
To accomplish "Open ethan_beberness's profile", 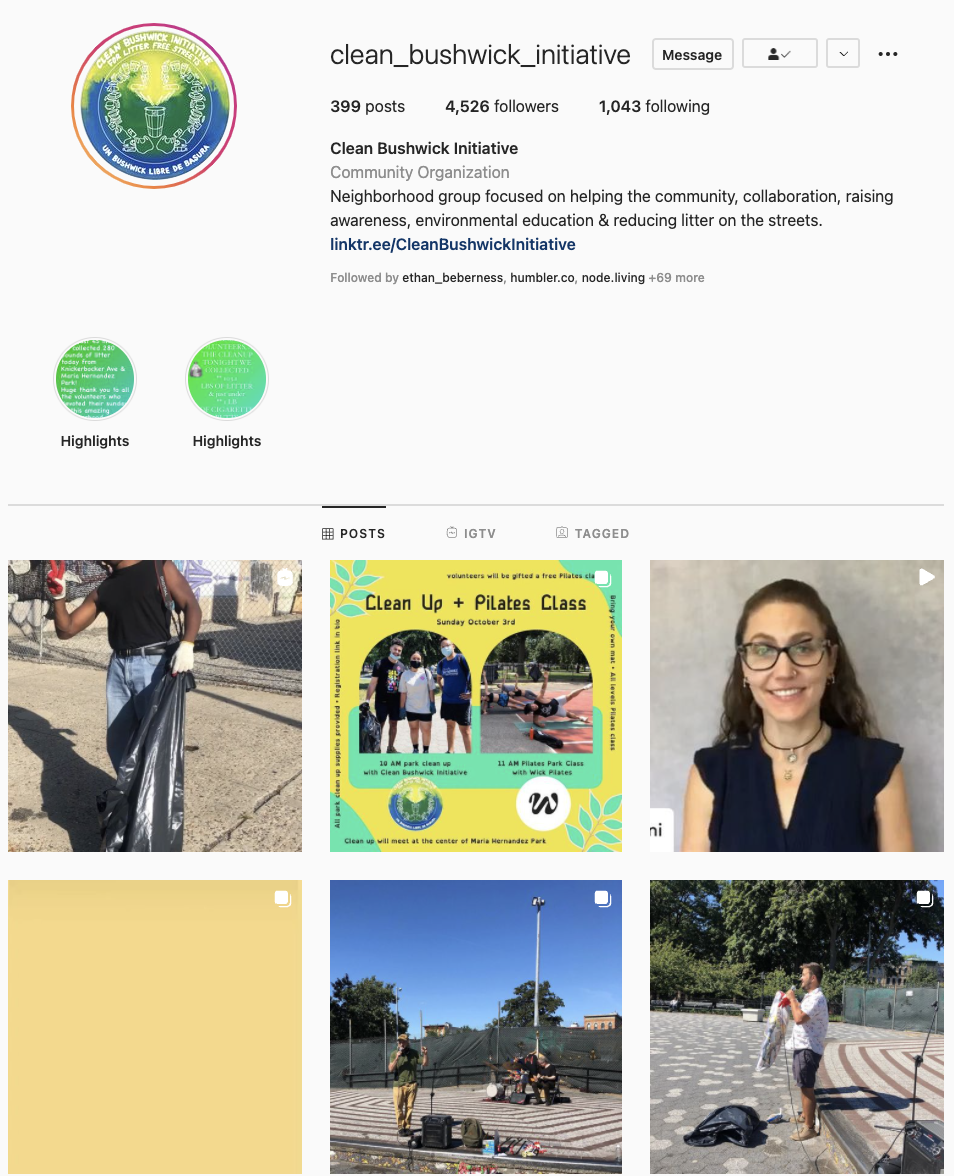I will tap(452, 278).
